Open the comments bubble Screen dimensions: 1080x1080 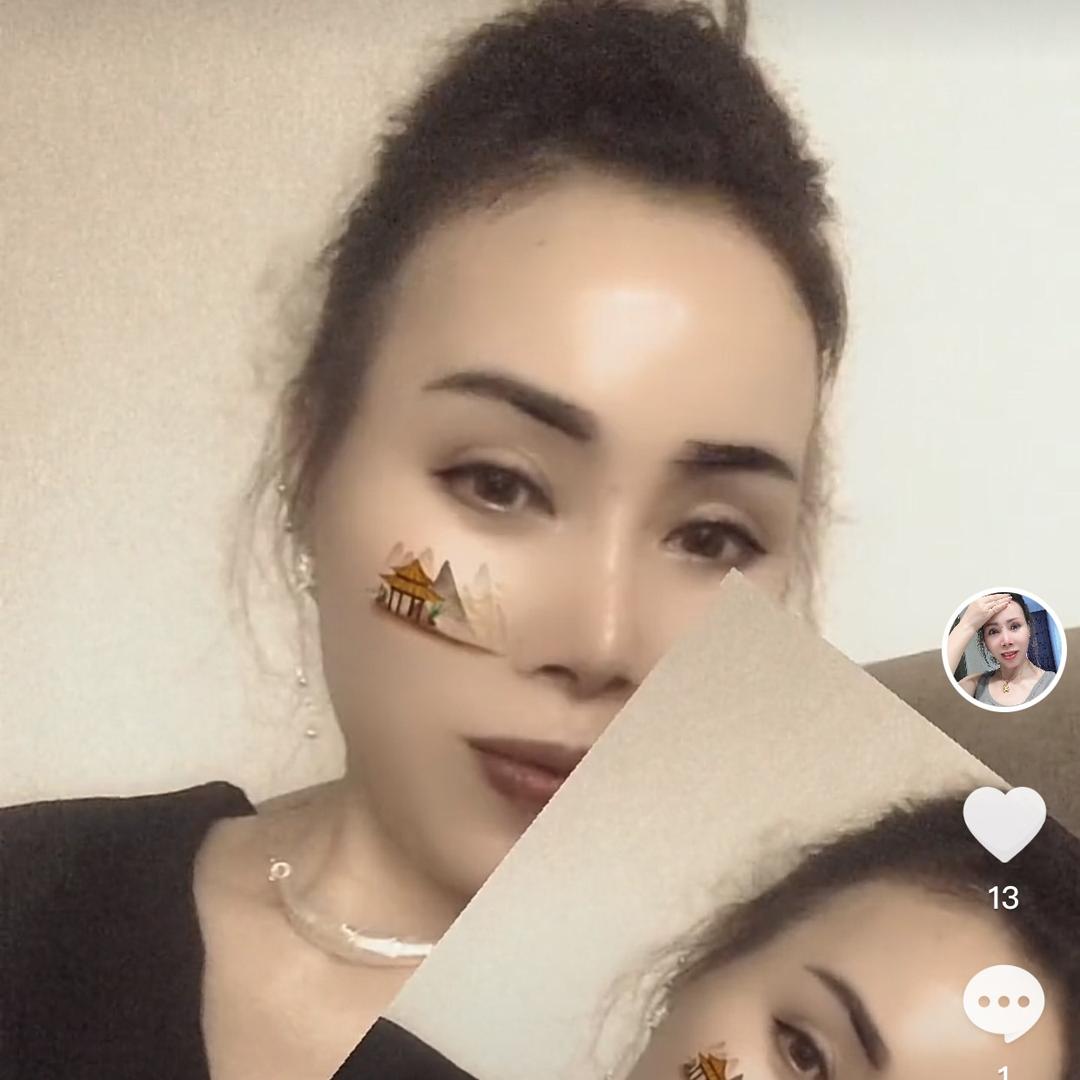click(x=1004, y=1002)
